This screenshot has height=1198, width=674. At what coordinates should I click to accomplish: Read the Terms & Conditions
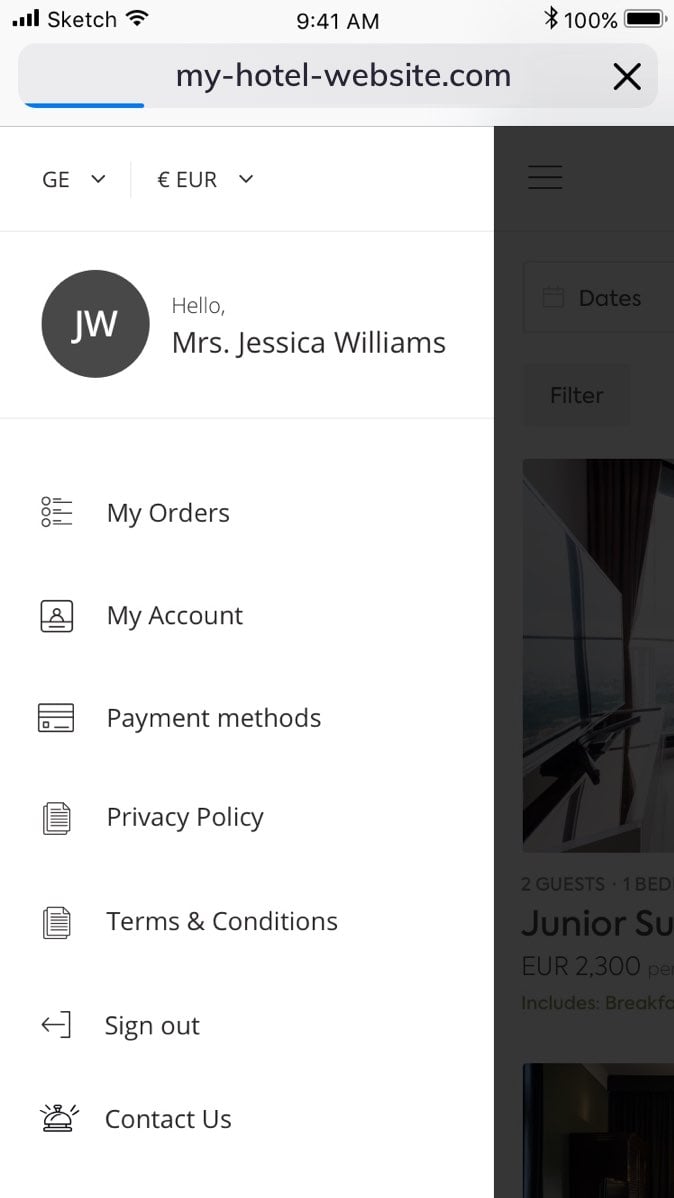click(x=221, y=921)
